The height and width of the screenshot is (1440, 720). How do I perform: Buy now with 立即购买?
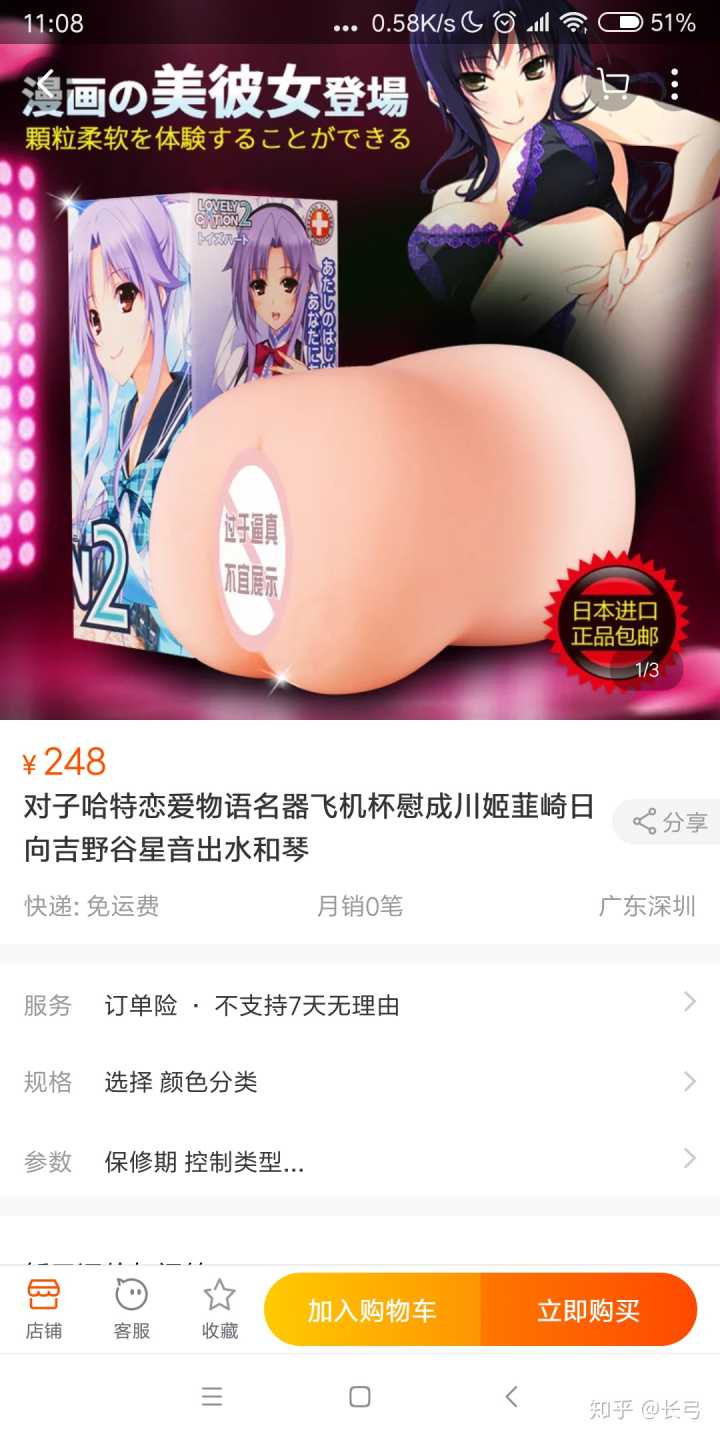588,1310
